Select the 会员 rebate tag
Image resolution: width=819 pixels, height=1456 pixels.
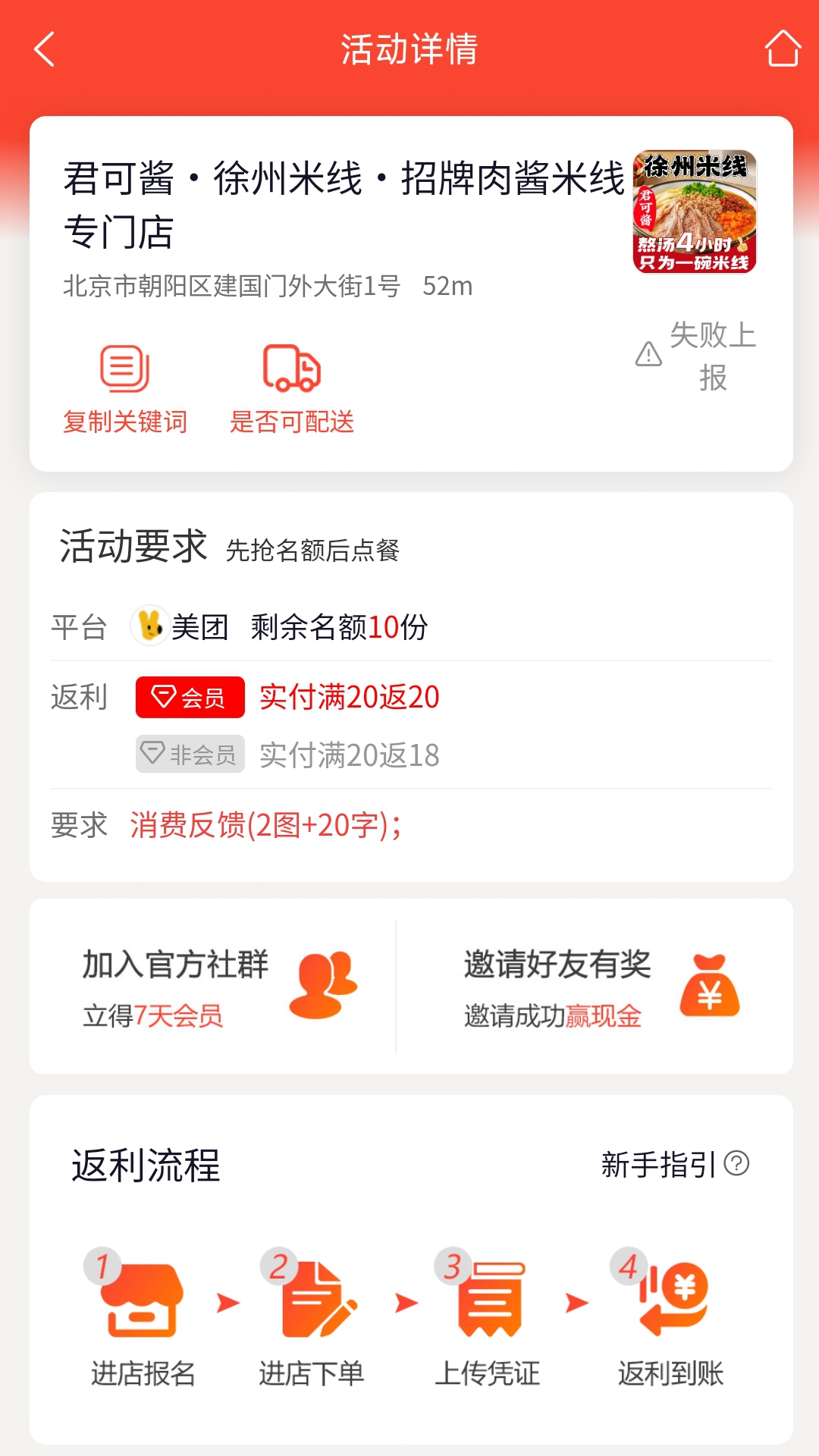(x=189, y=697)
